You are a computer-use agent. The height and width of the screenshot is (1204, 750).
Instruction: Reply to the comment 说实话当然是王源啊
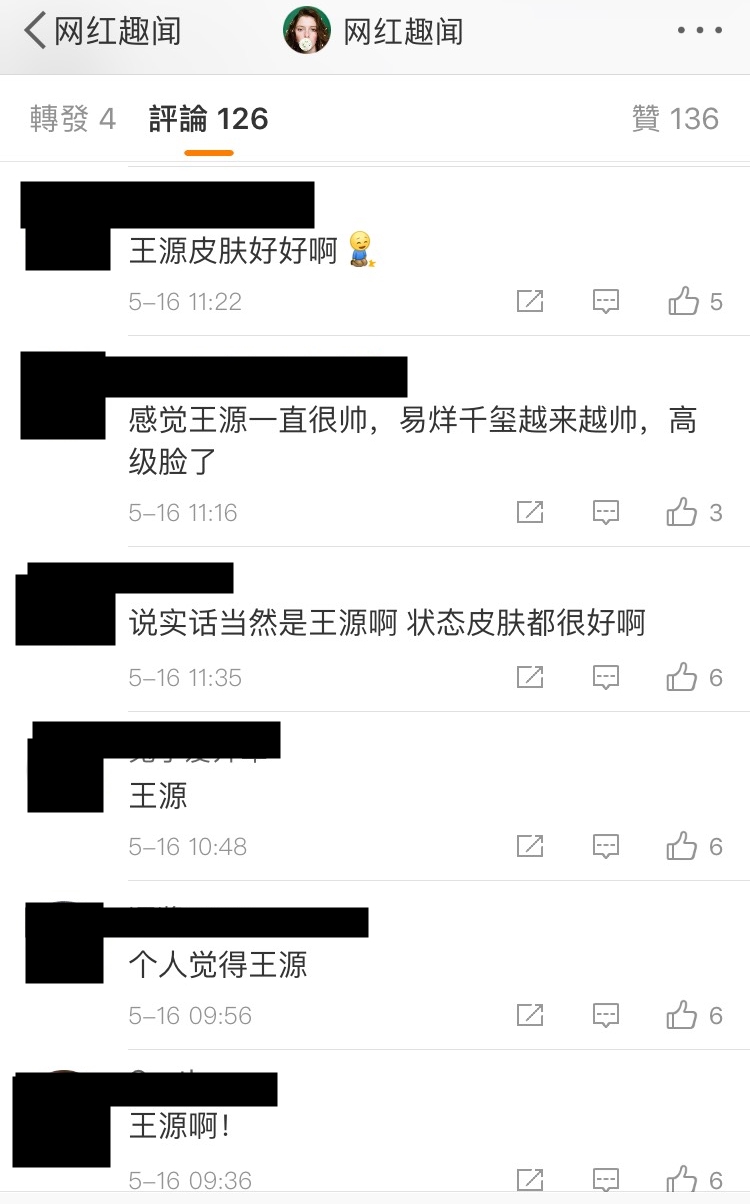pyautogui.click(x=606, y=678)
